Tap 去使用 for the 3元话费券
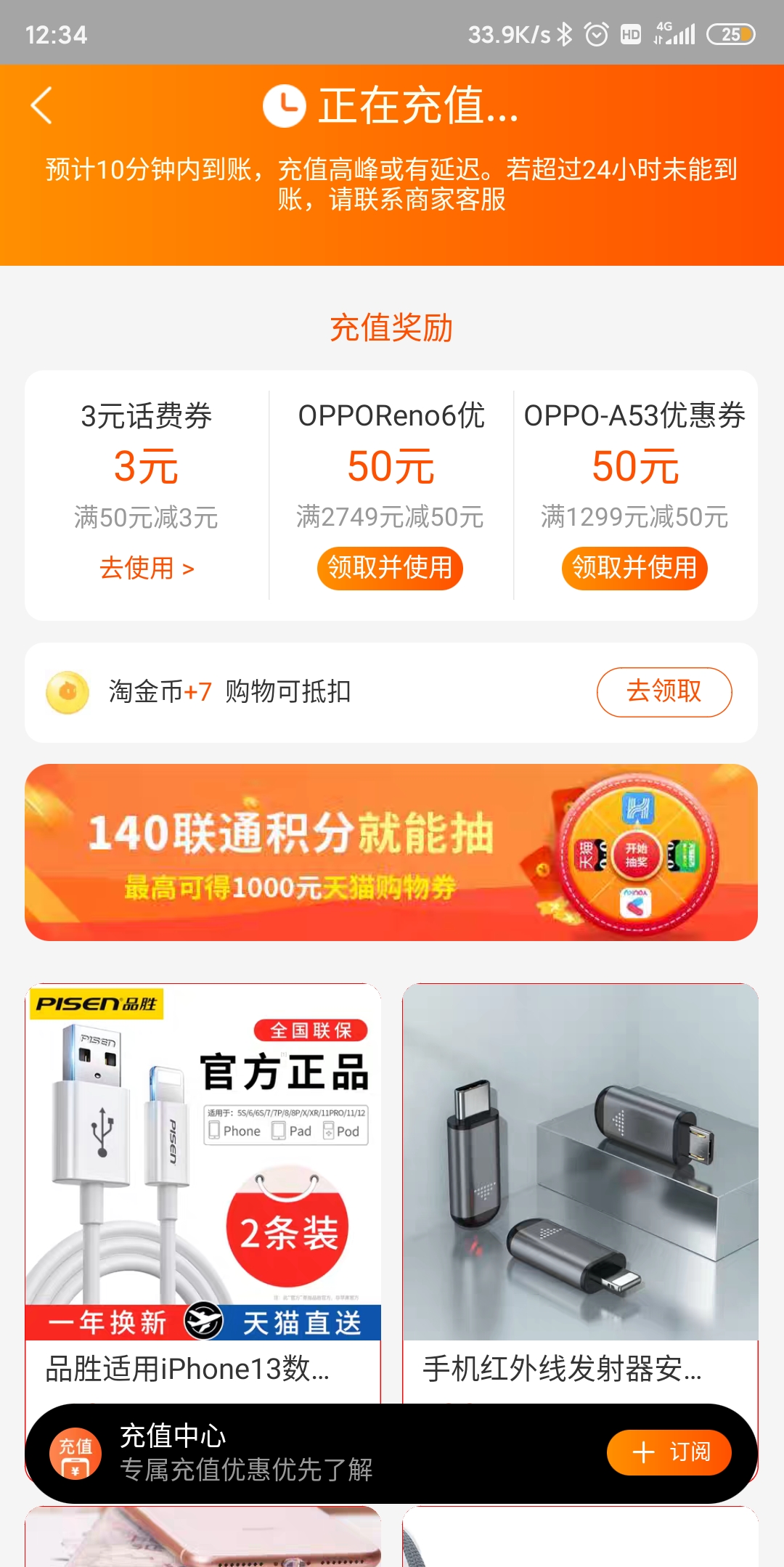The height and width of the screenshot is (1567, 784). (147, 568)
